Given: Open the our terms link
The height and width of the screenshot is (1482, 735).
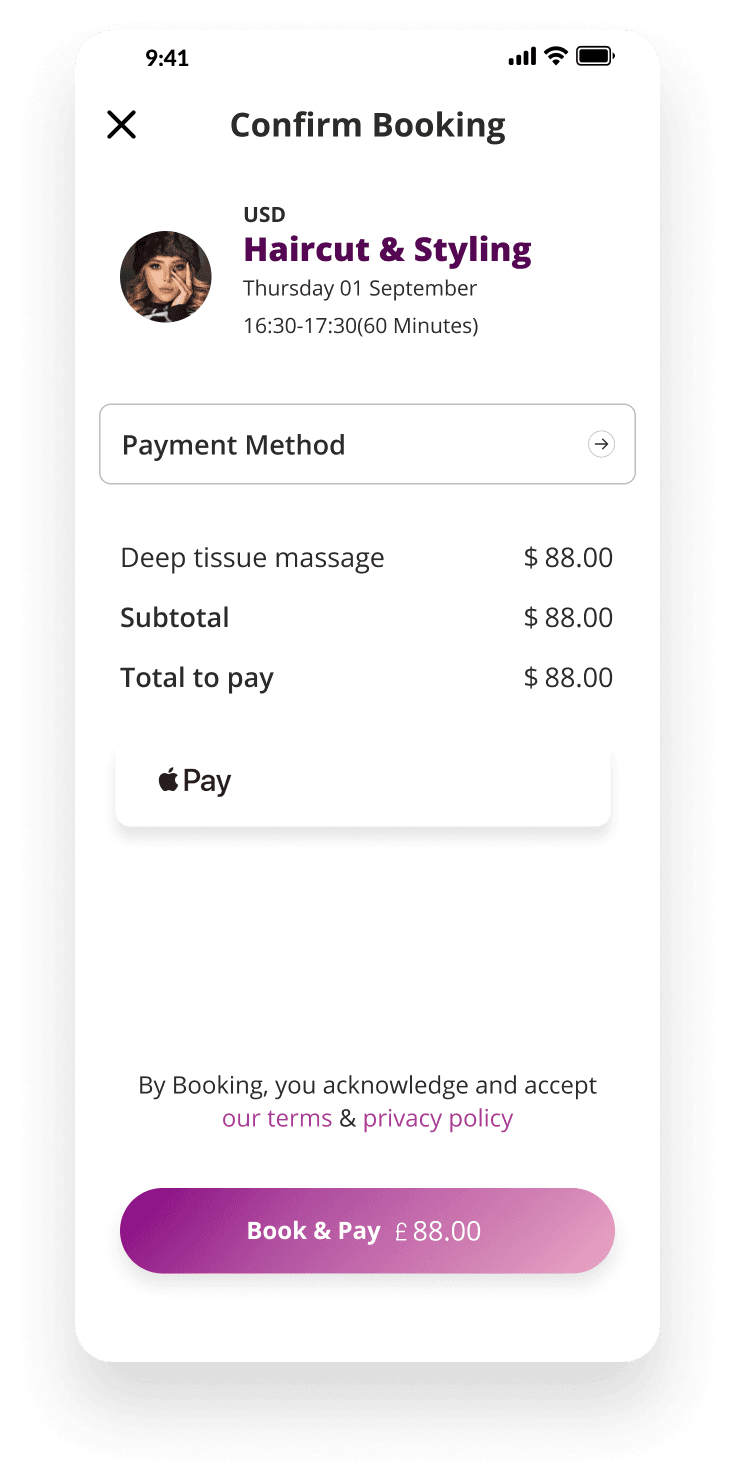Looking at the screenshot, I should (x=277, y=1118).
